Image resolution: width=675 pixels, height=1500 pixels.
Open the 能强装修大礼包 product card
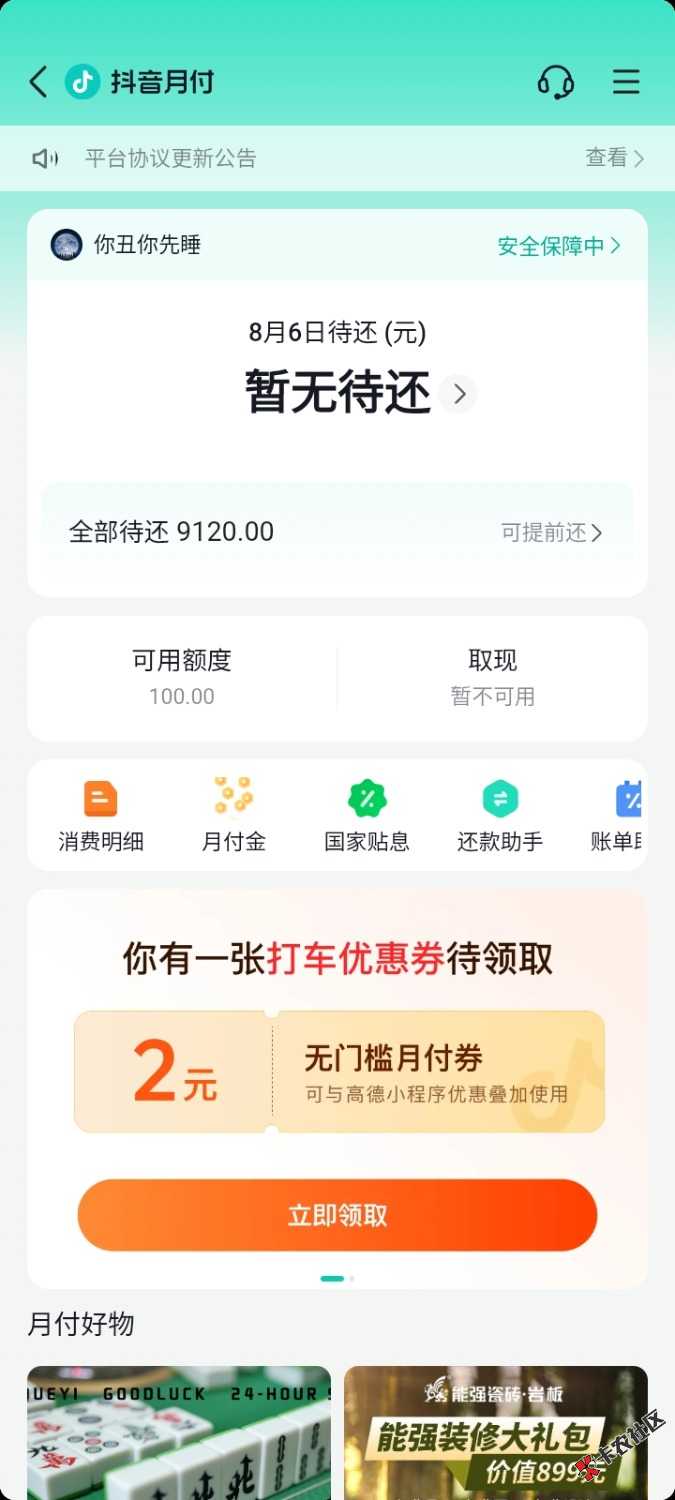[x=496, y=1433]
